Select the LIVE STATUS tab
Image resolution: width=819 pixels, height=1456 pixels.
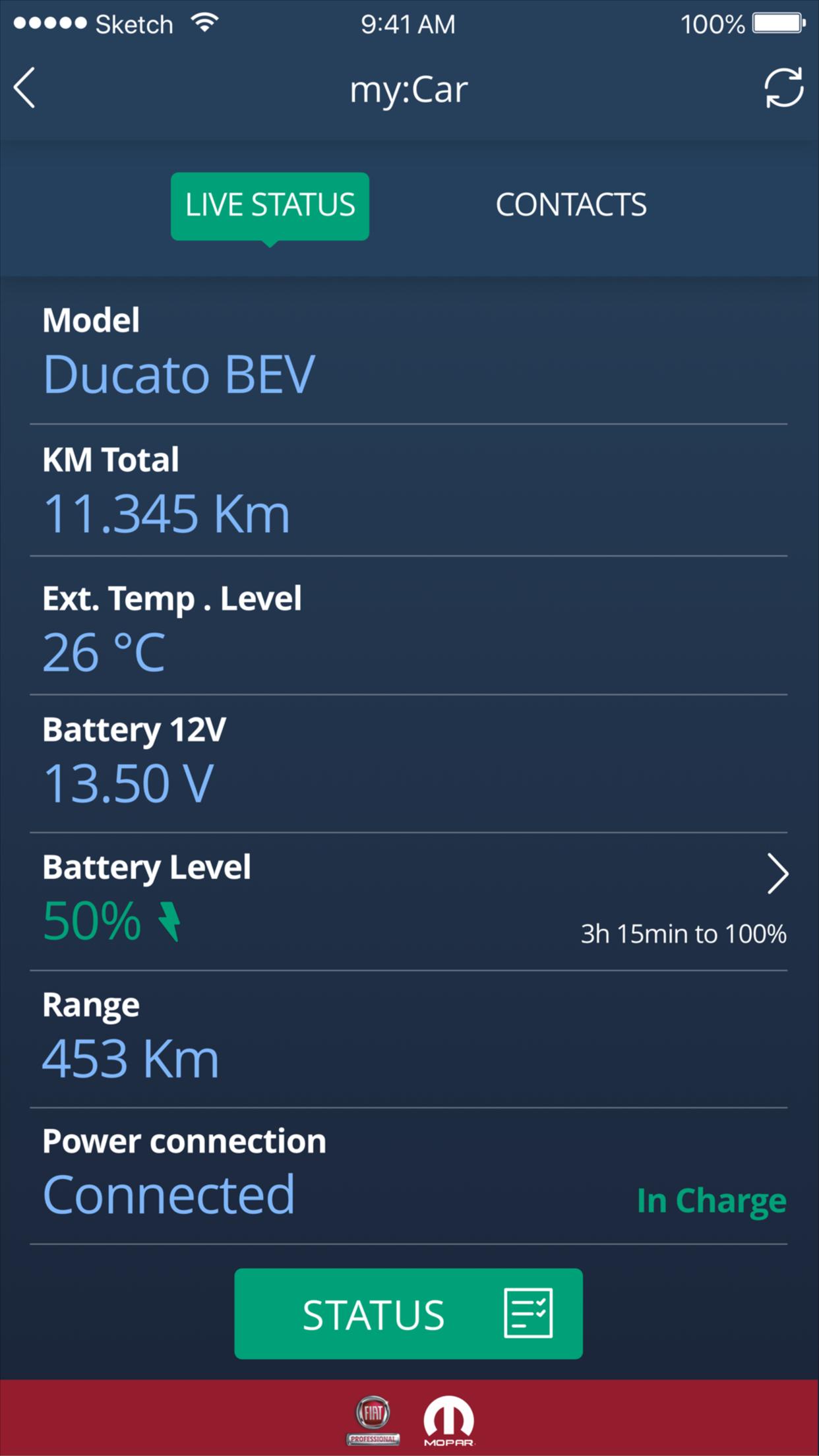[x=269, y=204]
